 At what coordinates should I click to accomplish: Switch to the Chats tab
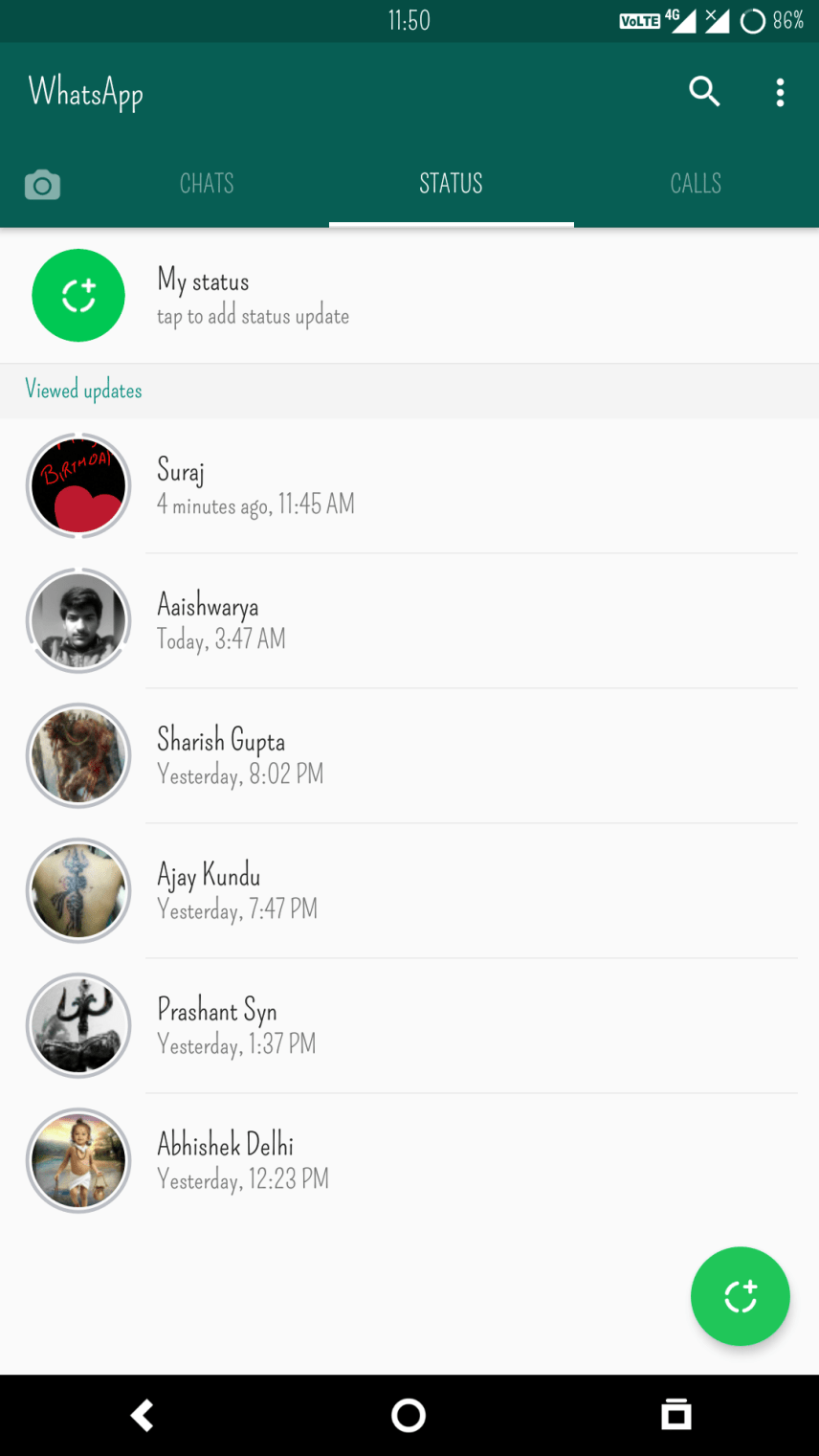pos(207,184)
